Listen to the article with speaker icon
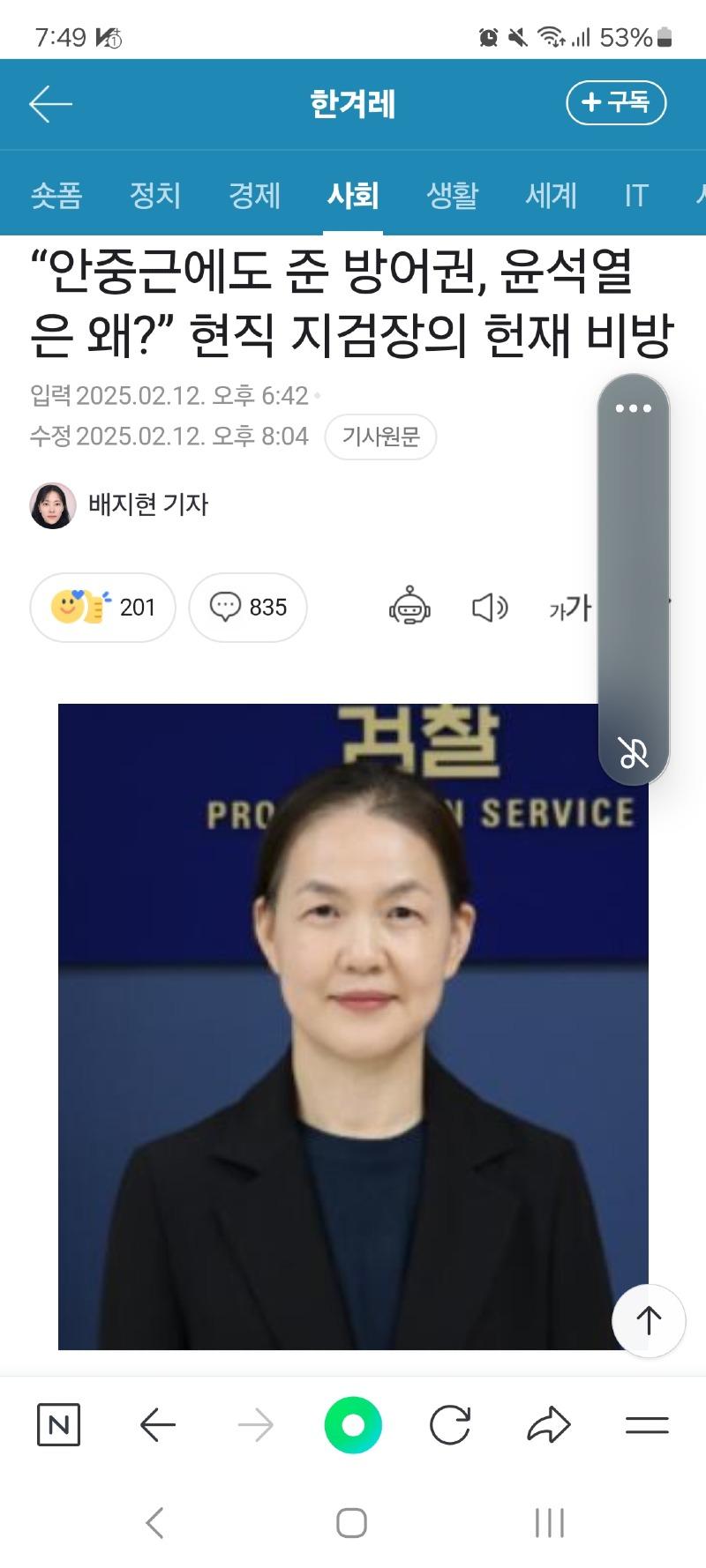 tap(490, 607)
